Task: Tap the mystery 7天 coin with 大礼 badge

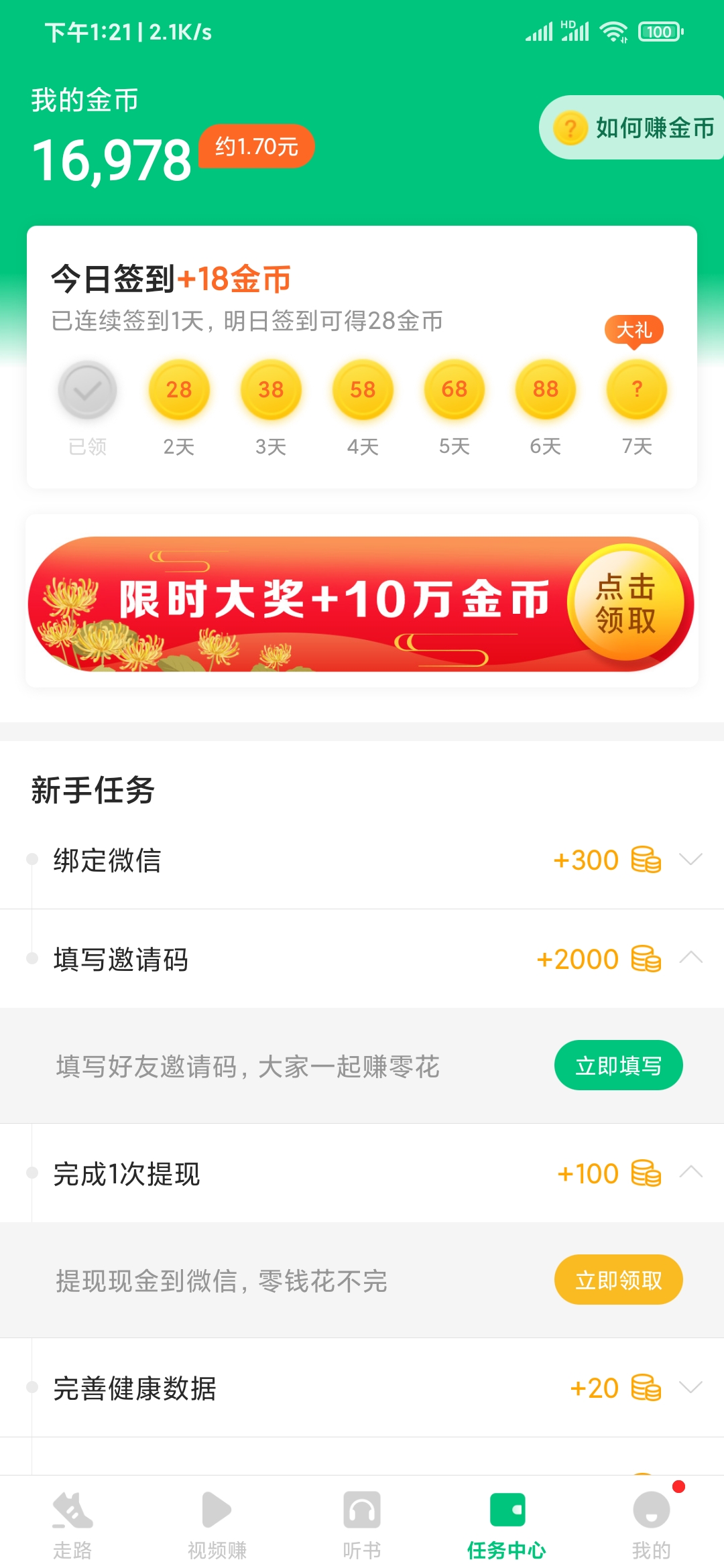Action: 636,389
